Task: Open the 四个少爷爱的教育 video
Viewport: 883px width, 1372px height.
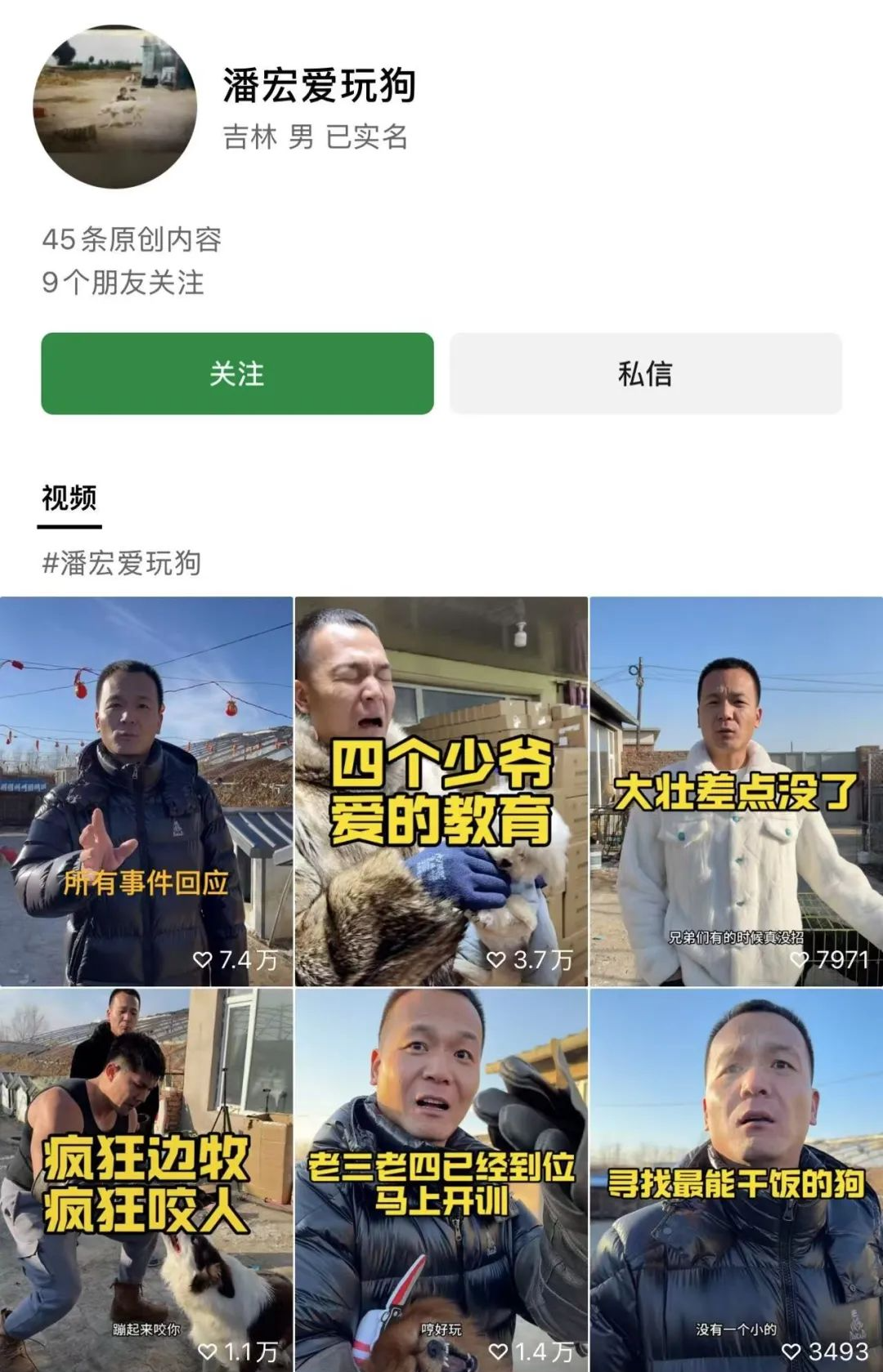Action: pos(441,791)
